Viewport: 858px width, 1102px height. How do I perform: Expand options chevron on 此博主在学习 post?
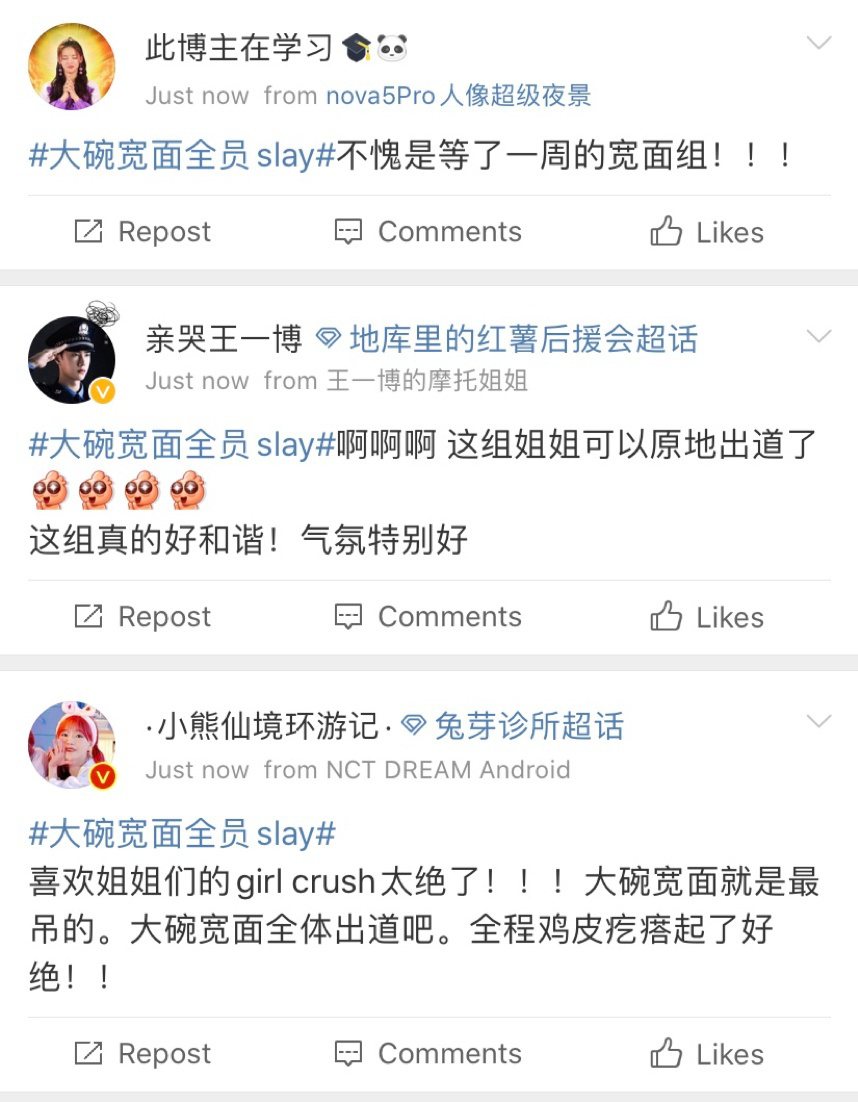tap(819, 43)
